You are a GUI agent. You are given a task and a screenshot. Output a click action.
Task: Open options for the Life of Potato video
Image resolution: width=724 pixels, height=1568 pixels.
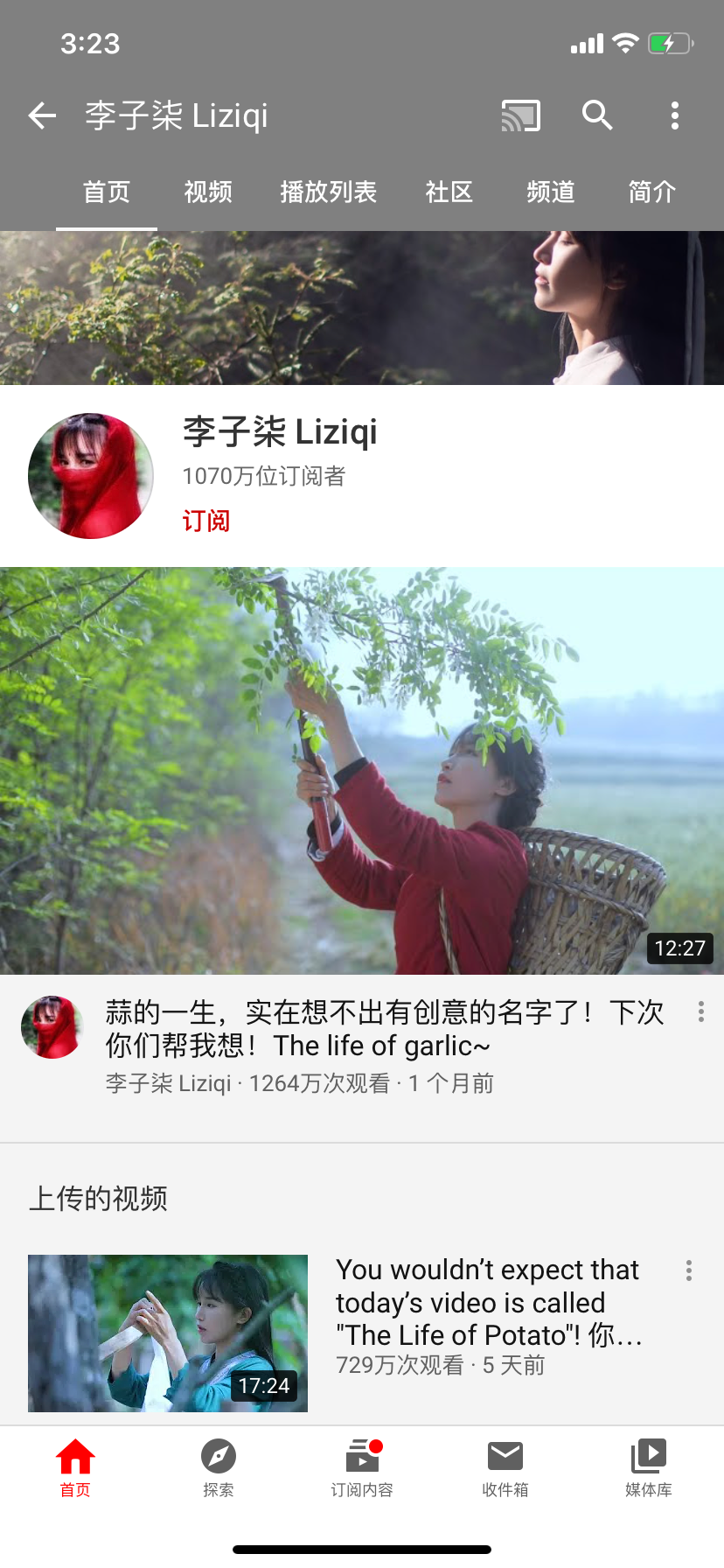click(x=689, y=1270)
